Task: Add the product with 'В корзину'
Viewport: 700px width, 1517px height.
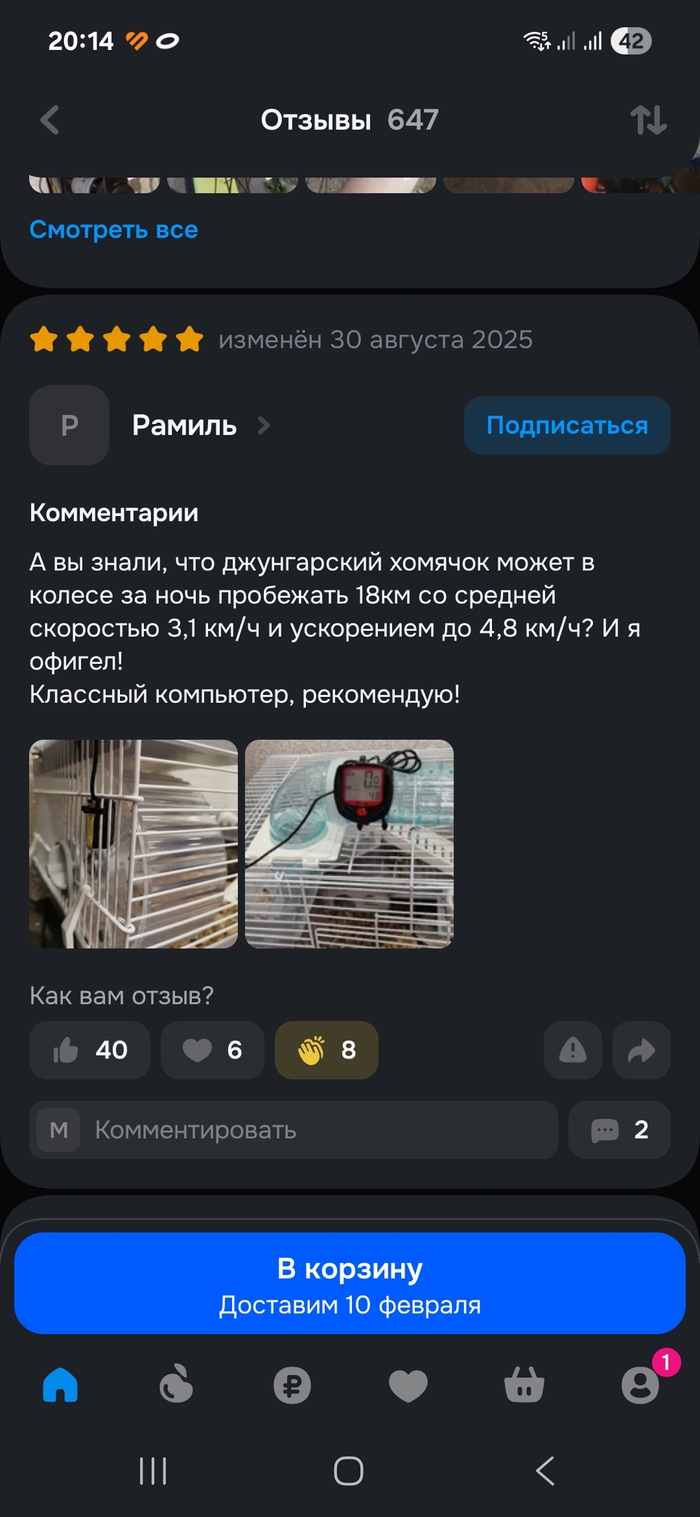Action: click(350, 1283)
